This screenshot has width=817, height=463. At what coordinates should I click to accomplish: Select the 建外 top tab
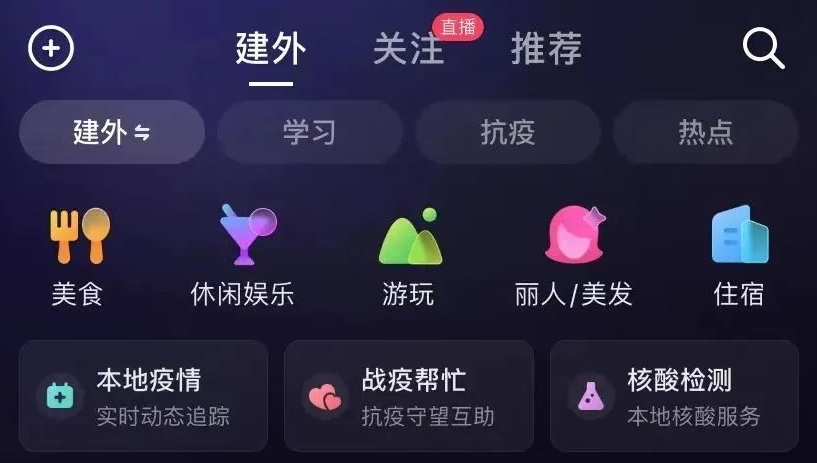point(271,48)
